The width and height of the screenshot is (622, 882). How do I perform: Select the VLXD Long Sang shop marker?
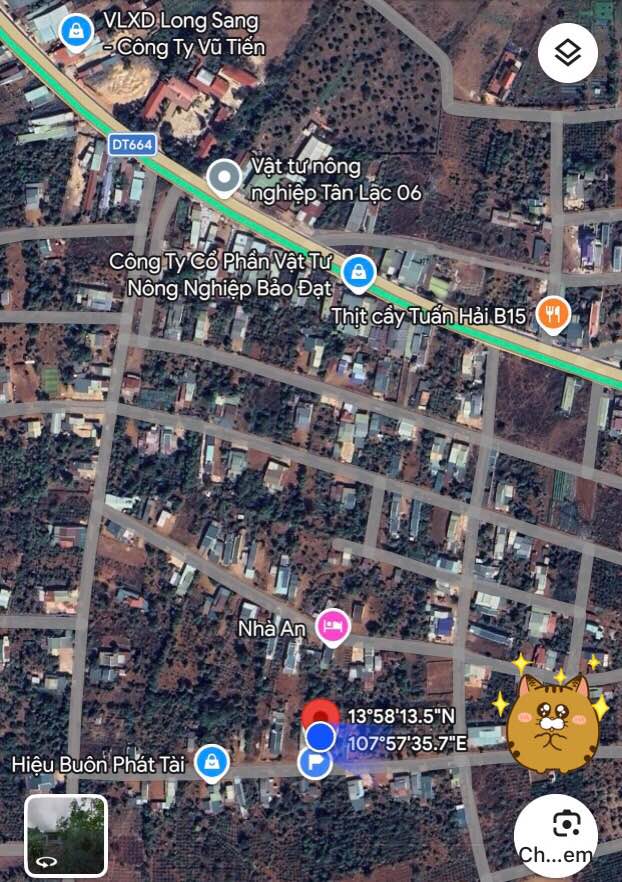[x=74, y=31]
